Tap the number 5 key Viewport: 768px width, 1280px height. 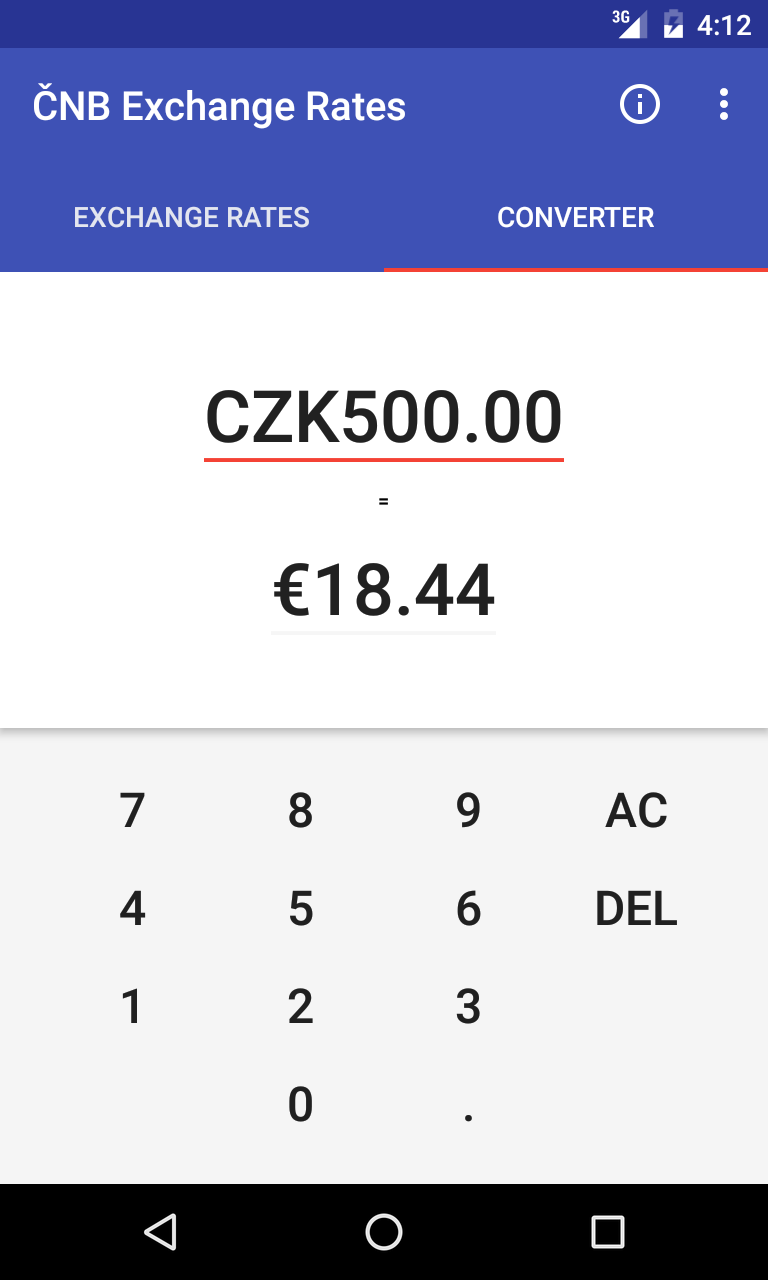coord(300,908)
